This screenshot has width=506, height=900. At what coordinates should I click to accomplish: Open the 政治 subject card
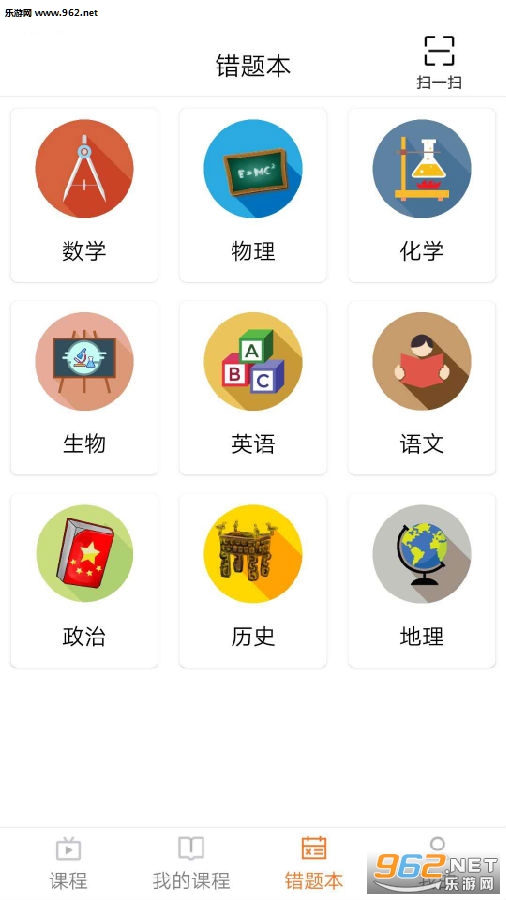coord(84,581)
